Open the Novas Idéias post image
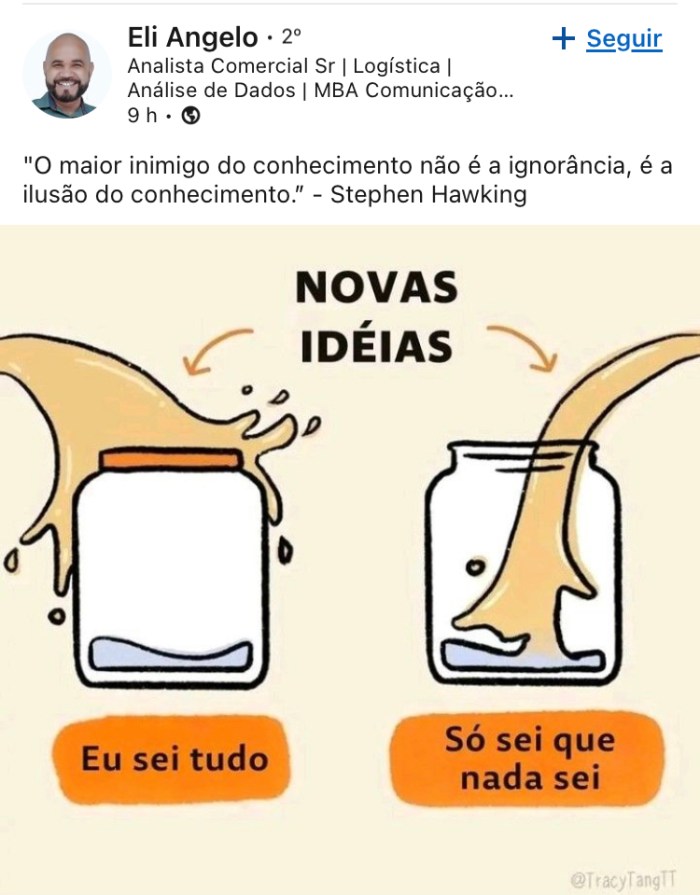Image resolution: width=700 pixels, height=895 pixels. [x=350, y=560]
